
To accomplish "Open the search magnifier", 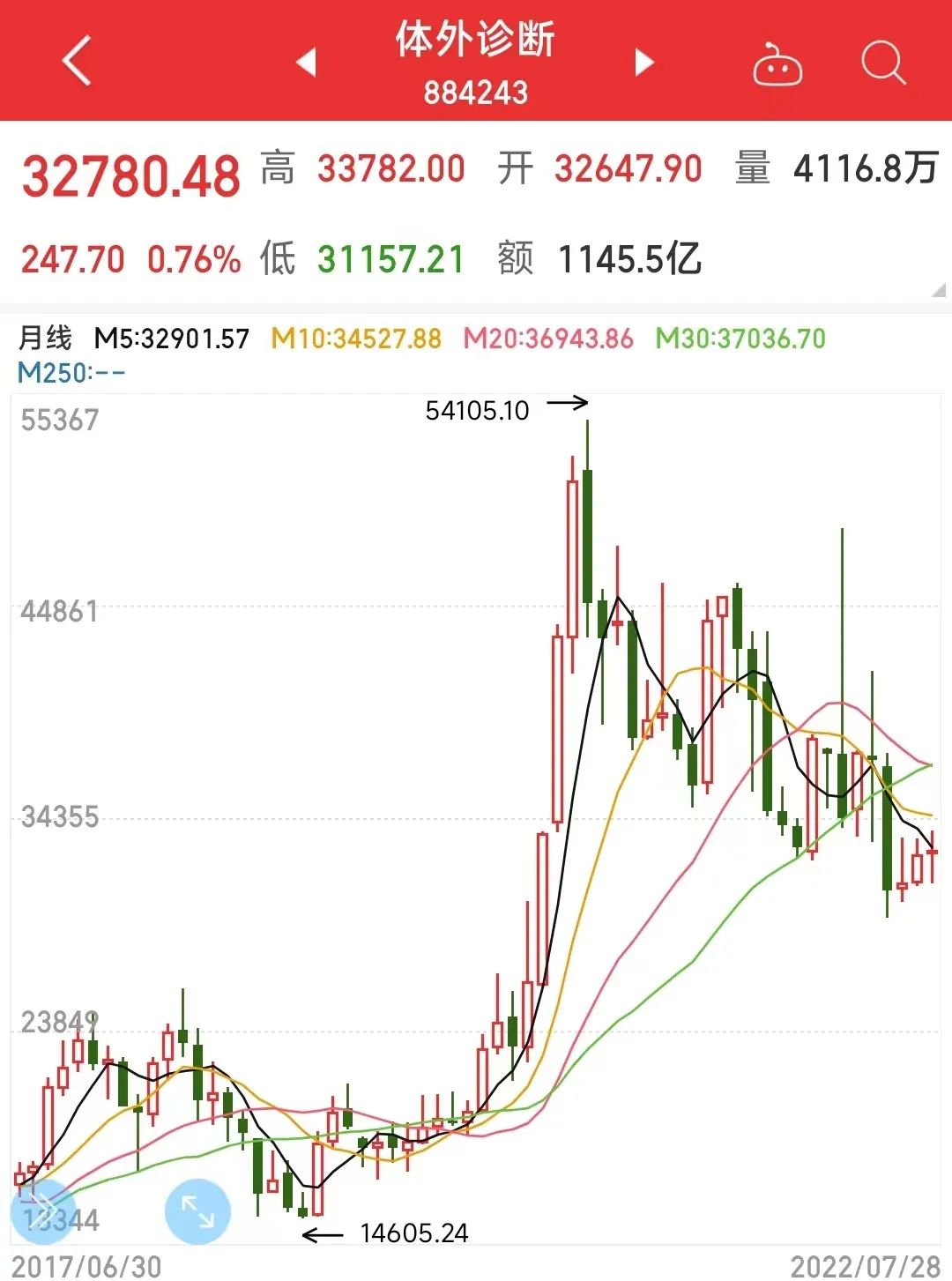I will [x=882, y=63].
